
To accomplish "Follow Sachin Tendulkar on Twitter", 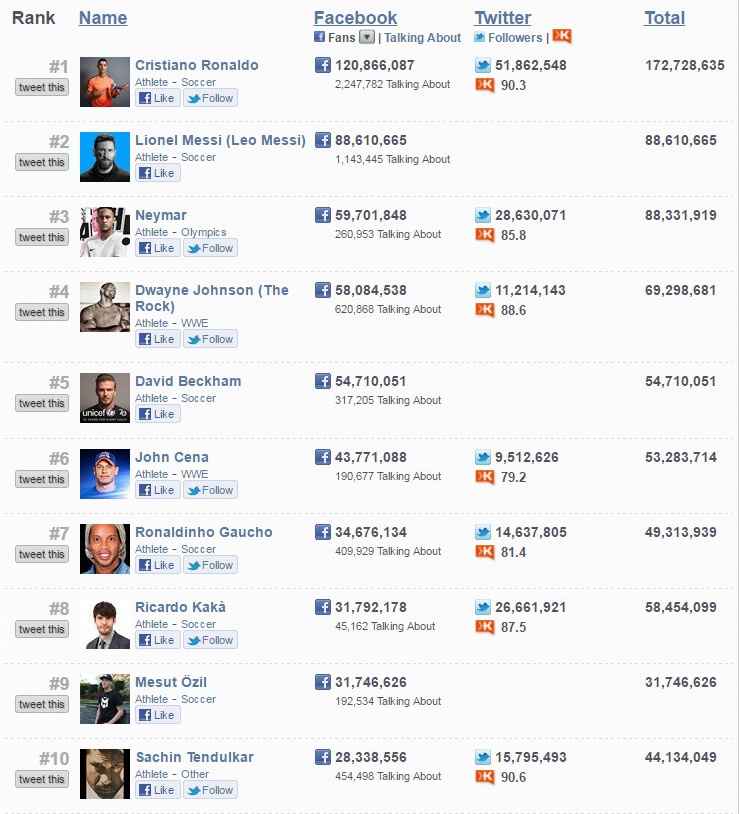I will click(x=210, y=790).
